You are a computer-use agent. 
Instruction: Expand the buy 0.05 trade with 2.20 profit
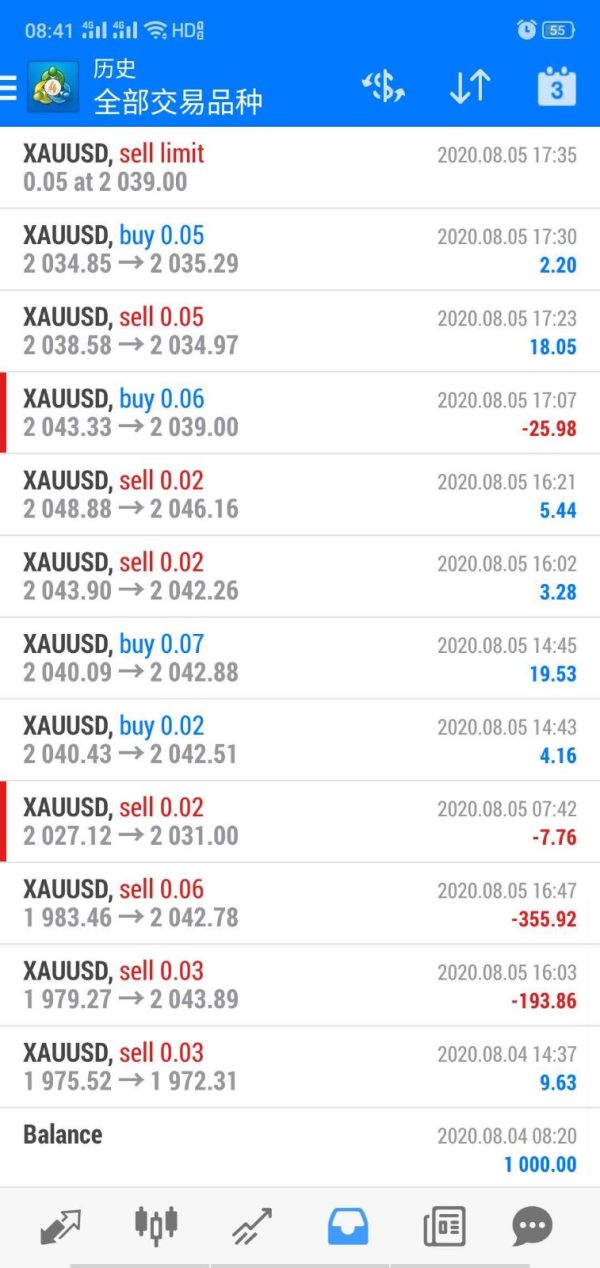coord(300,250)
